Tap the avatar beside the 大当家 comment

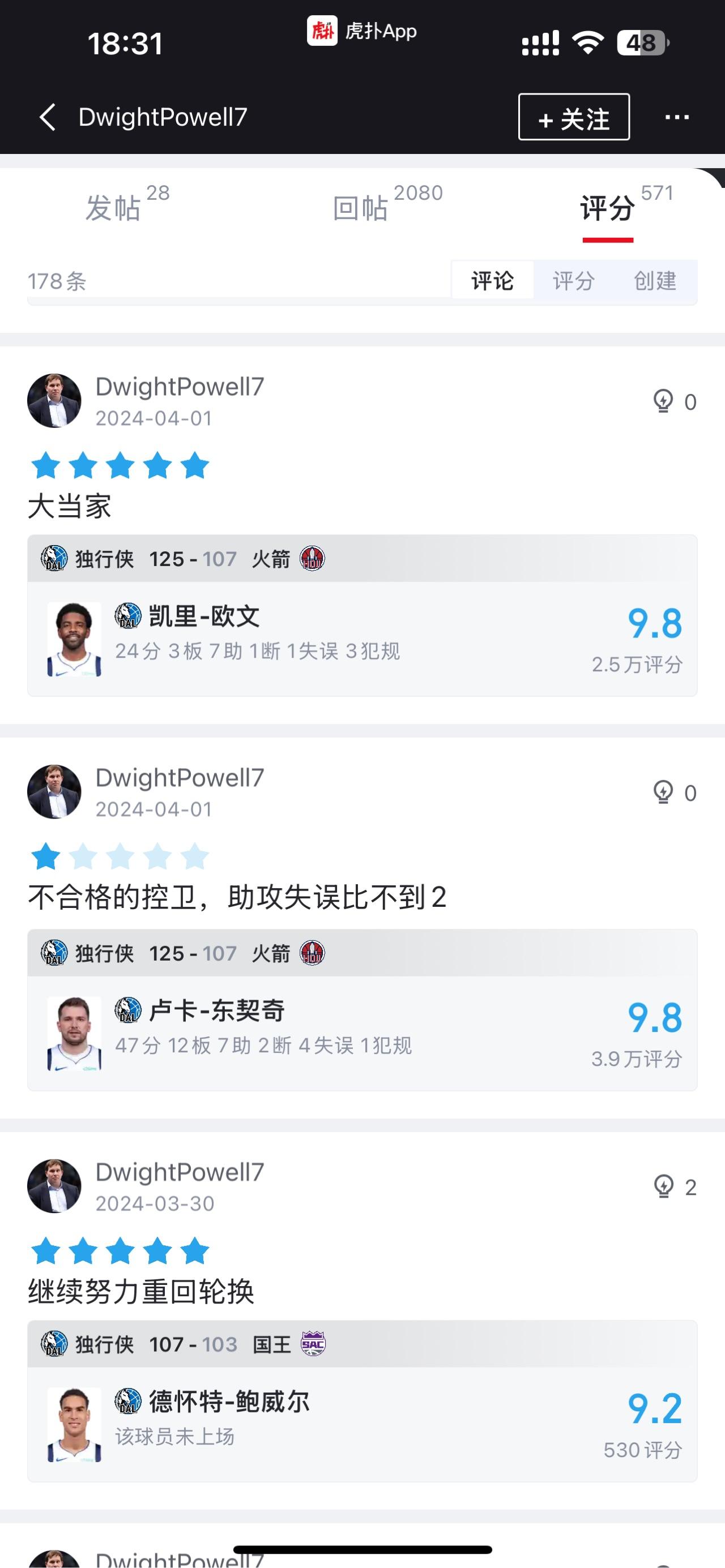[x=54, y=401]
